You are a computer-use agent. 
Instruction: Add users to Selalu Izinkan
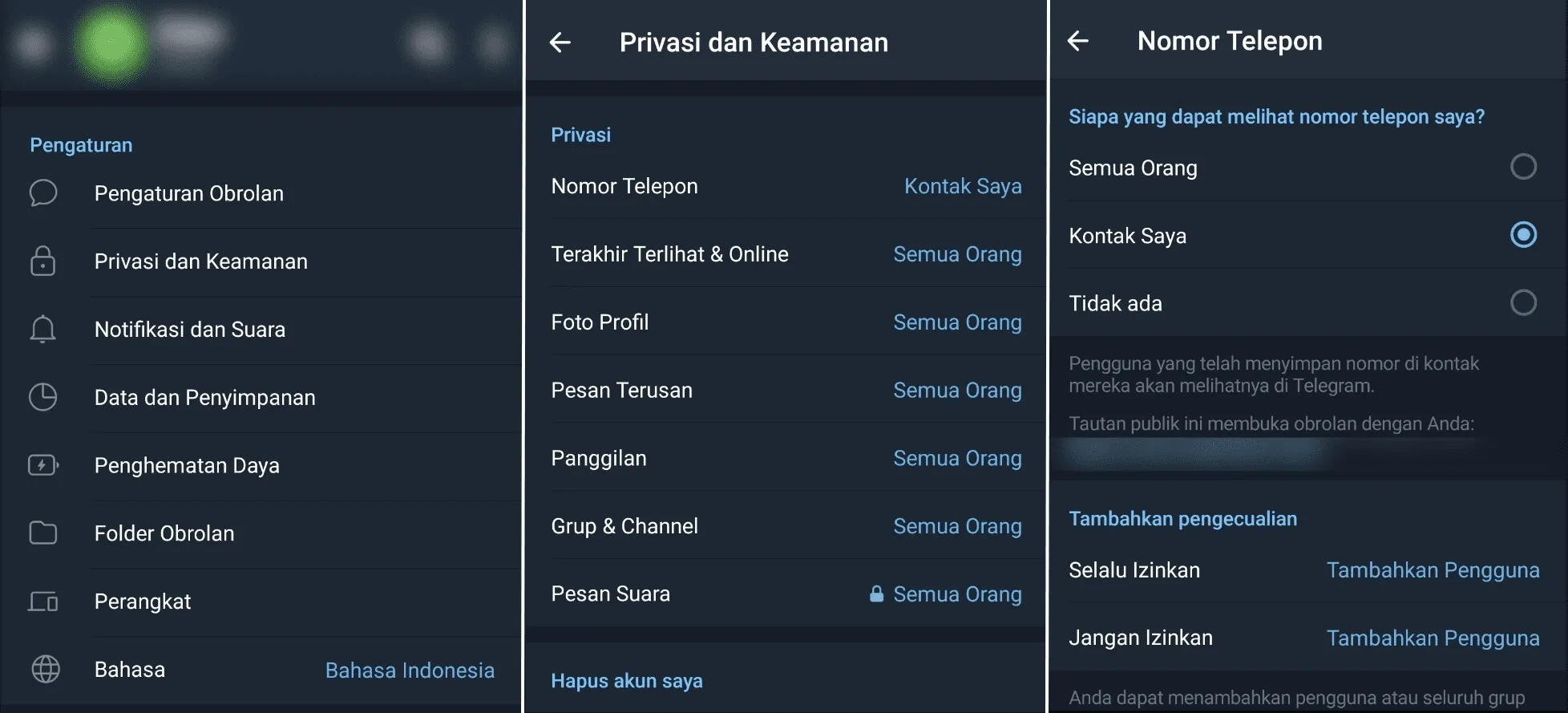pos(1432,570)
